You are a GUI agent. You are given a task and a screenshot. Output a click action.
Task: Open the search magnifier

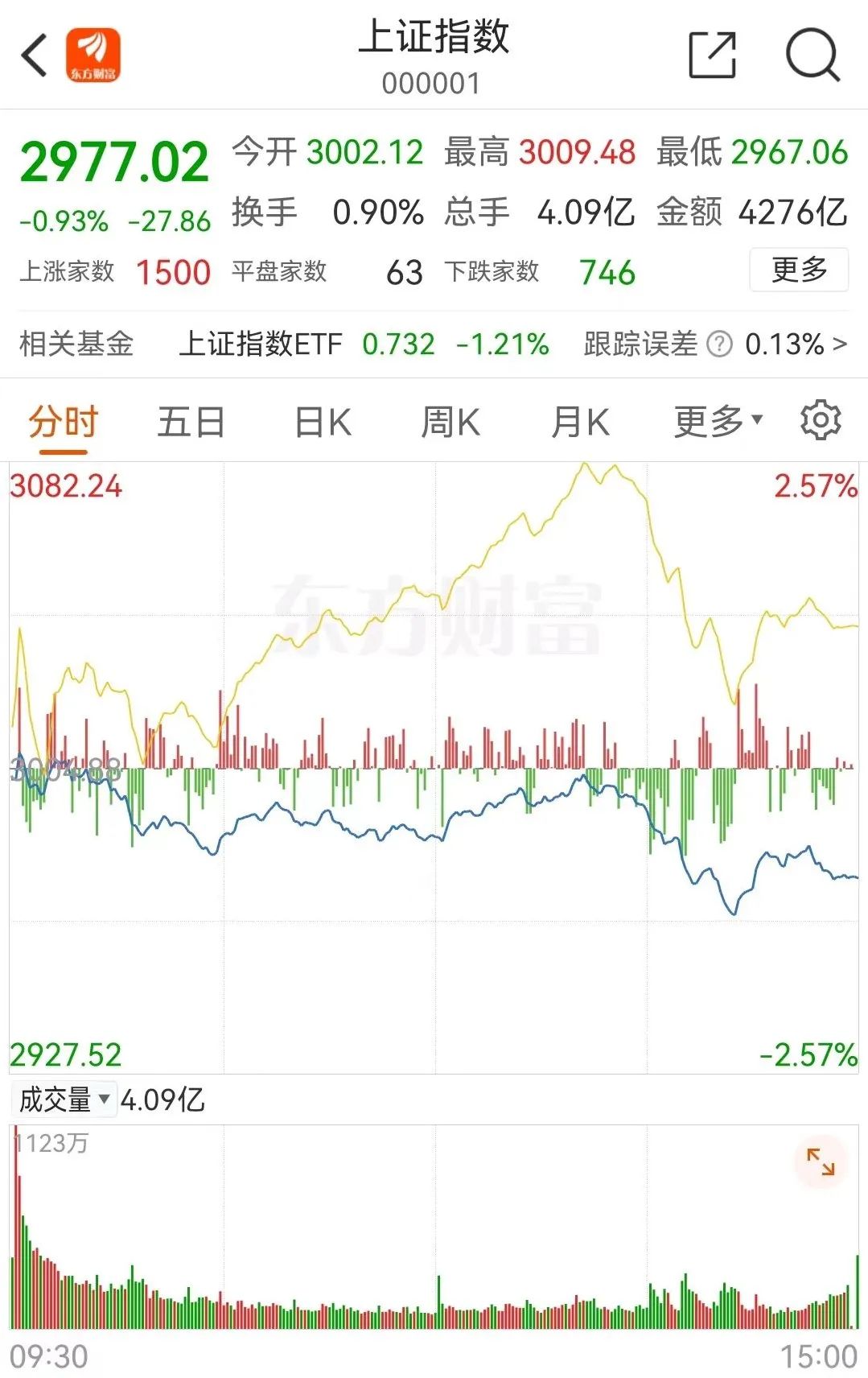pyautogui.click(x=812, y=55)
